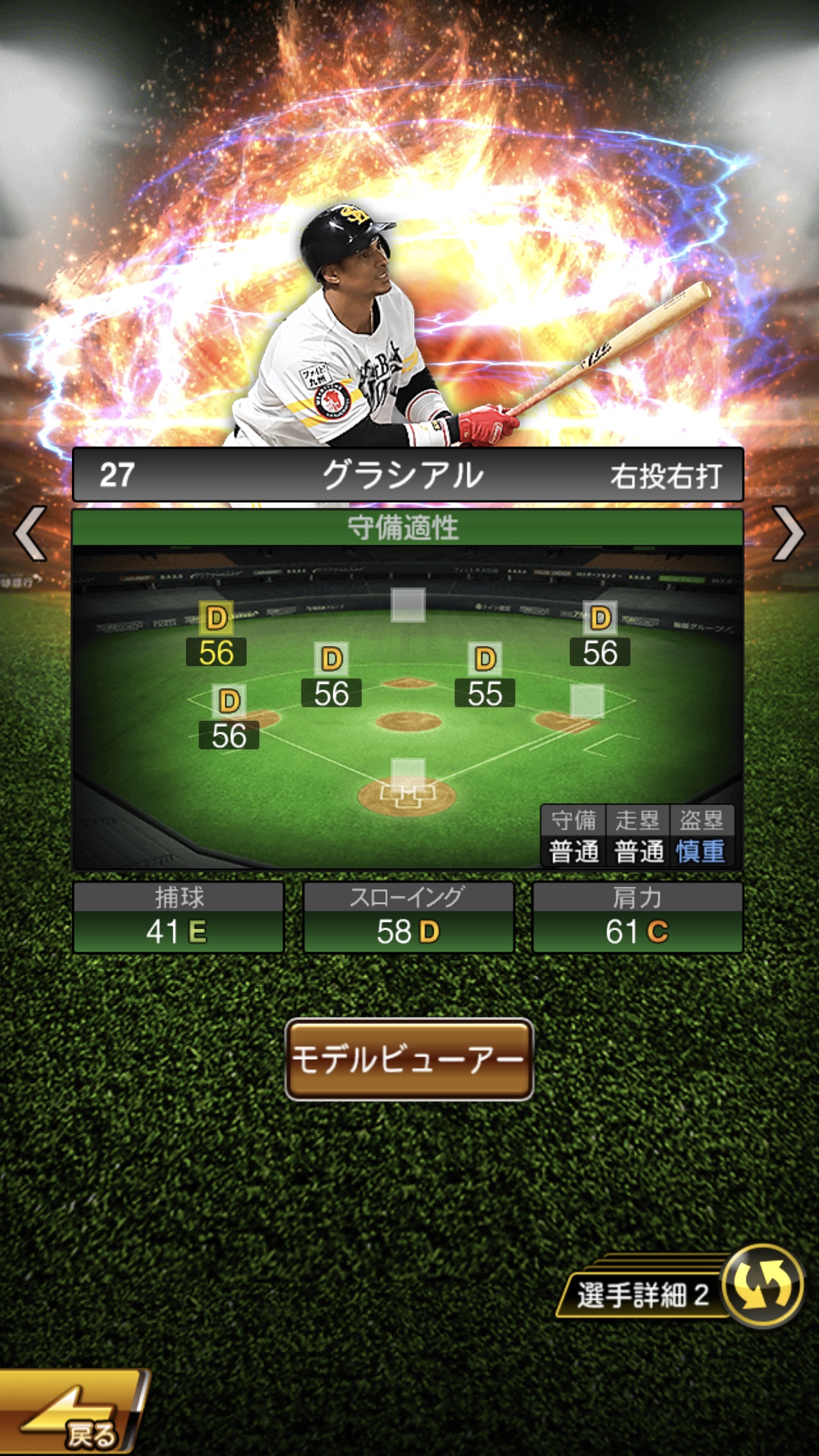Go to the previous player with left arrow
The image size is (819, 1456).
31,533
